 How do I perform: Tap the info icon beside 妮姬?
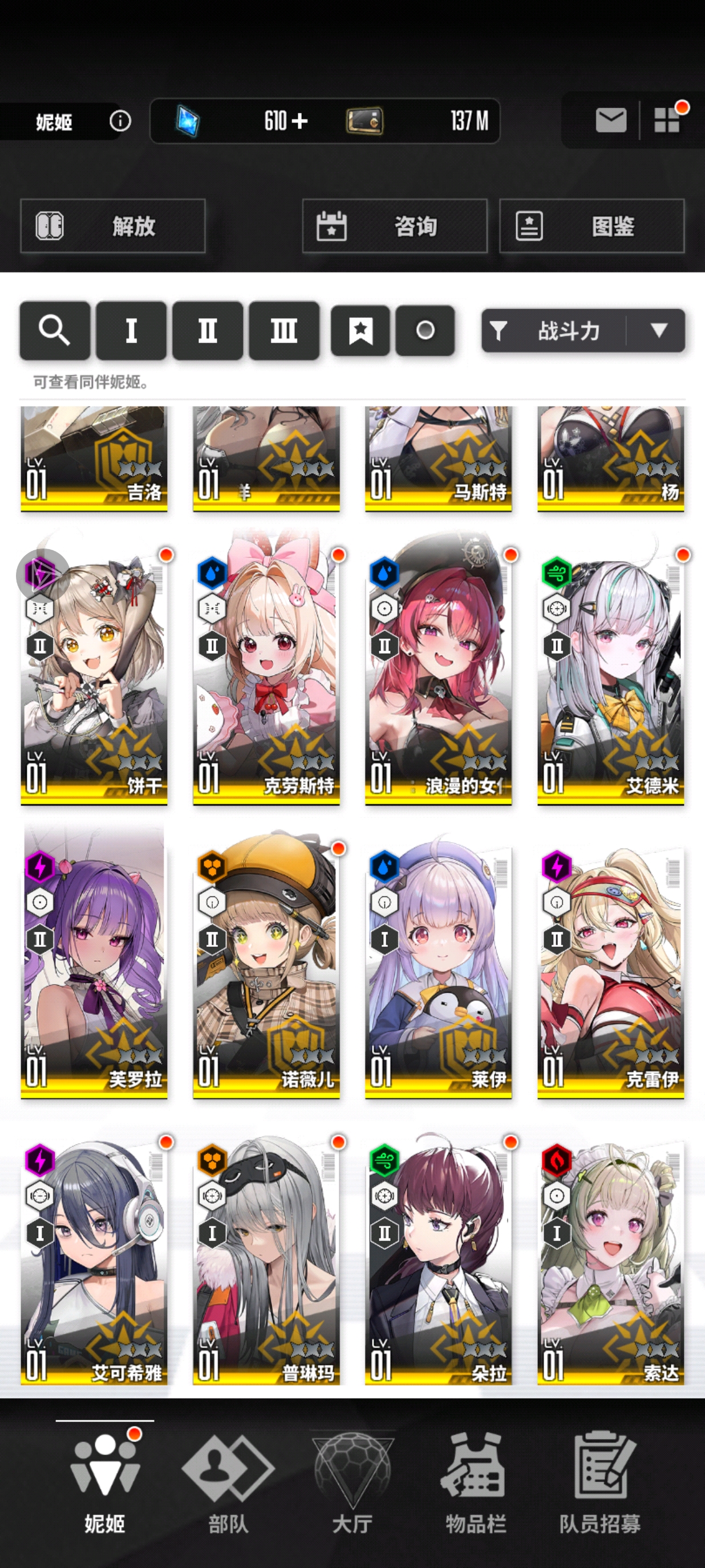click(120, 120)
